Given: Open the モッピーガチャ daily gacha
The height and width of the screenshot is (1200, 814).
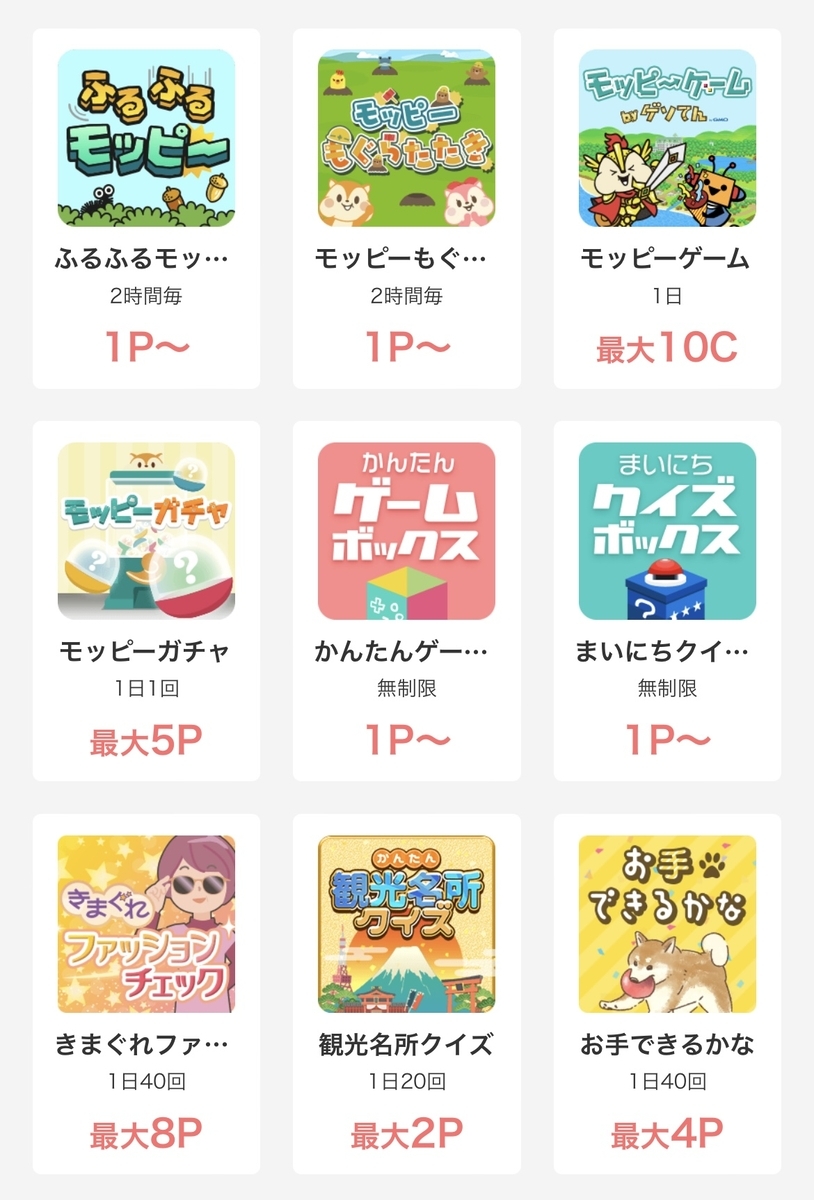Looking at the screenshot, I should pos(146,531).
